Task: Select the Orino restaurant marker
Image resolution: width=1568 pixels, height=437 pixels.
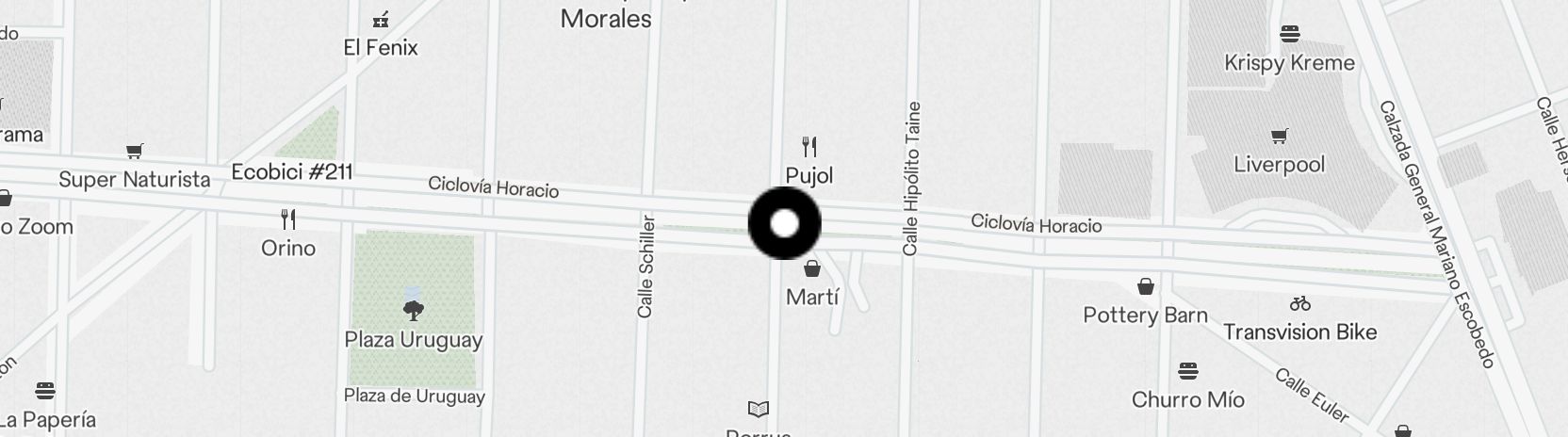Action: (288, 220)
